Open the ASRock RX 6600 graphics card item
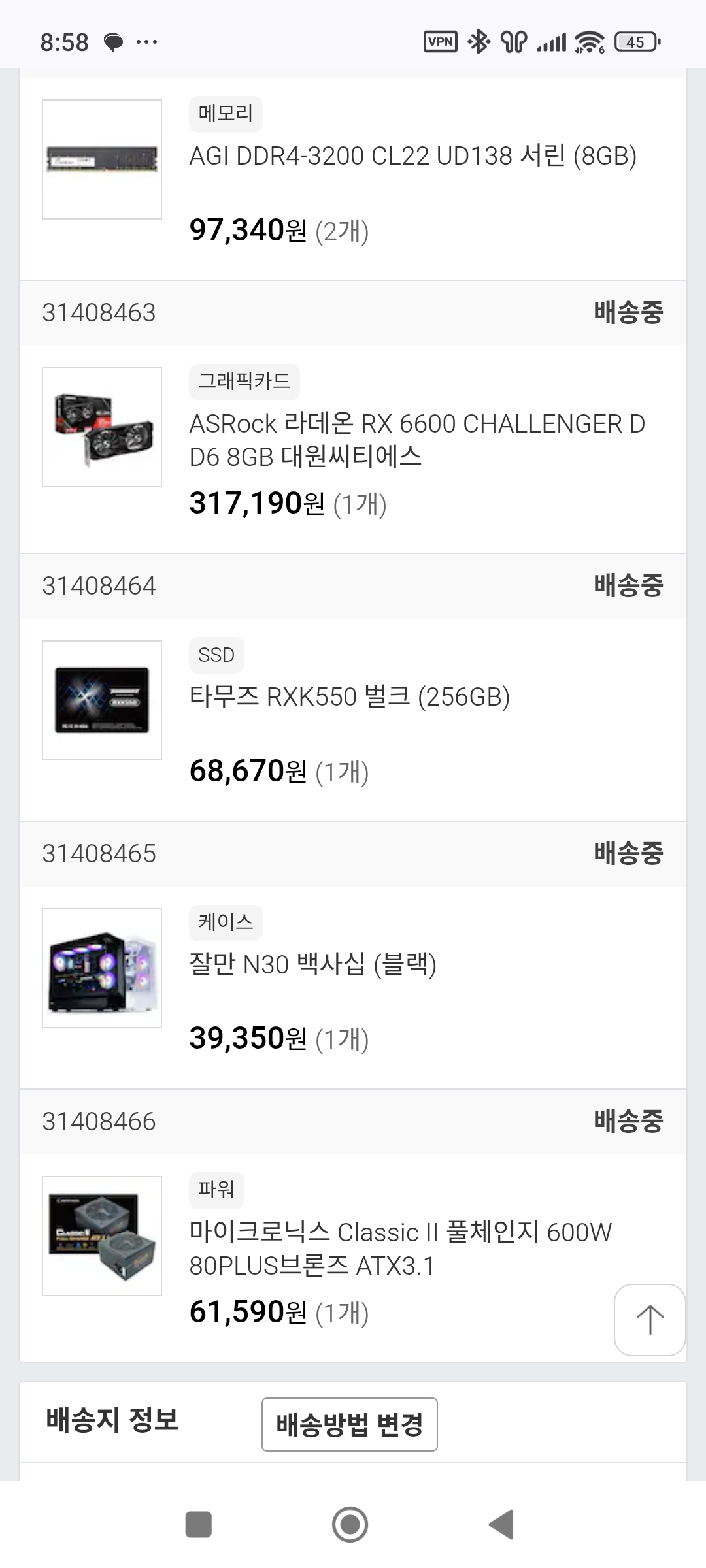Viewport: 706px width, 1568px height. click(x=416, y=440)
